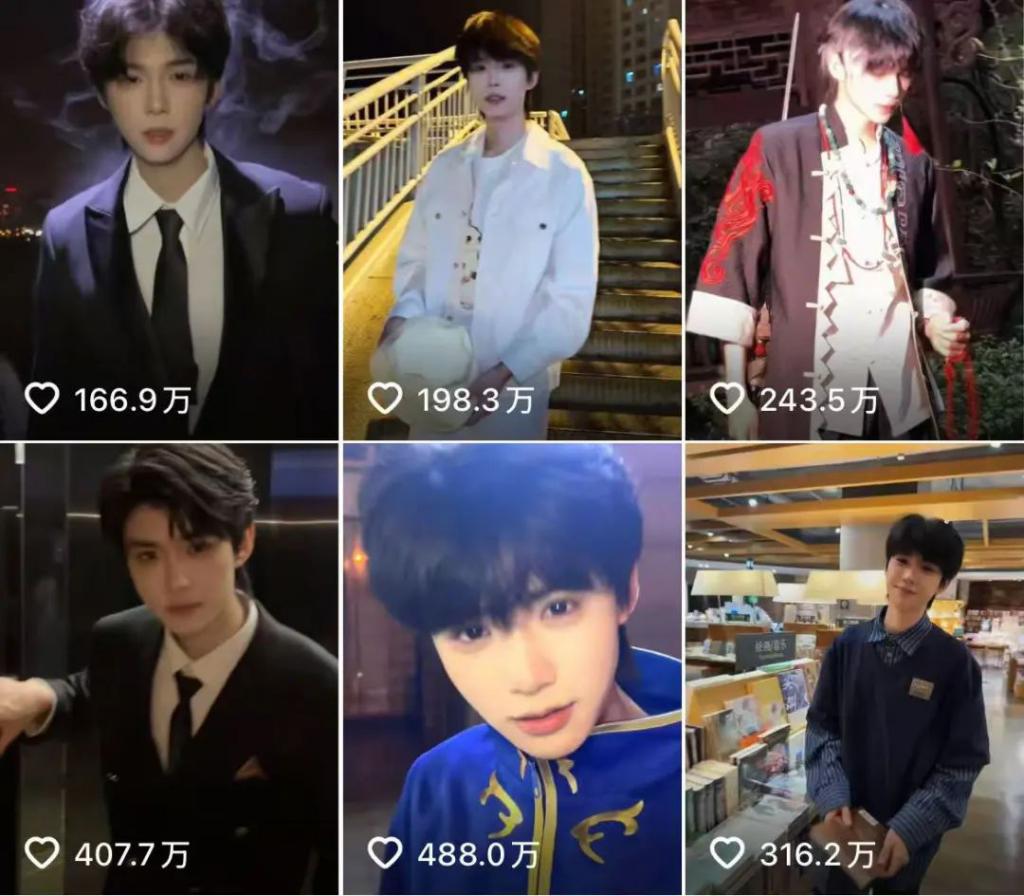Play the white jacket video with 198.3万 likes
This screenshot has width=1024, height=896.
click(x=512, y=220)
